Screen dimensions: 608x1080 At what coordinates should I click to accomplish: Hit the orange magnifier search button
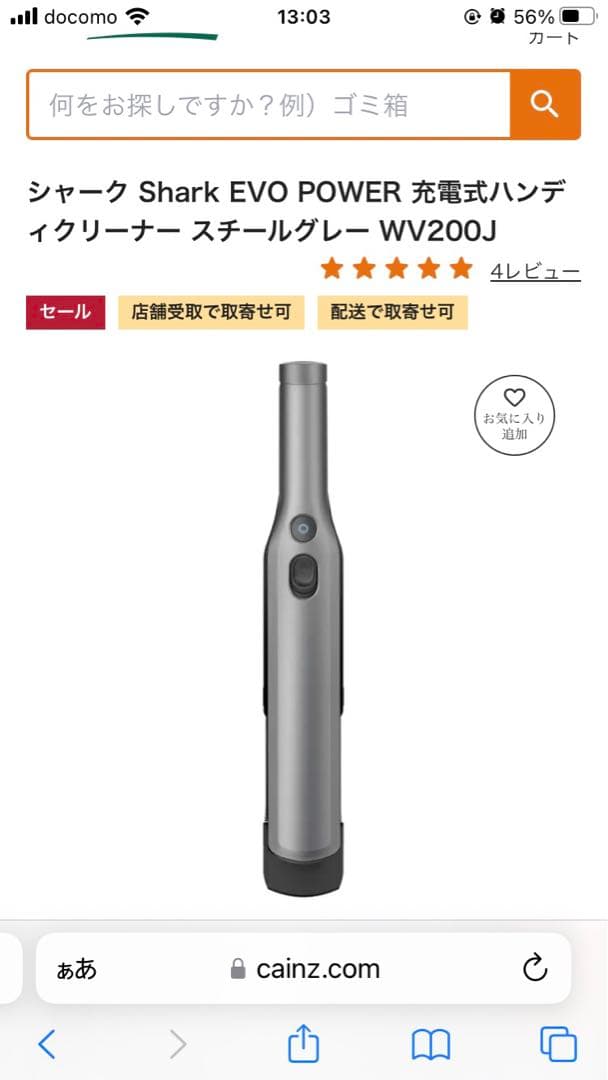click(x=544, y=104)
